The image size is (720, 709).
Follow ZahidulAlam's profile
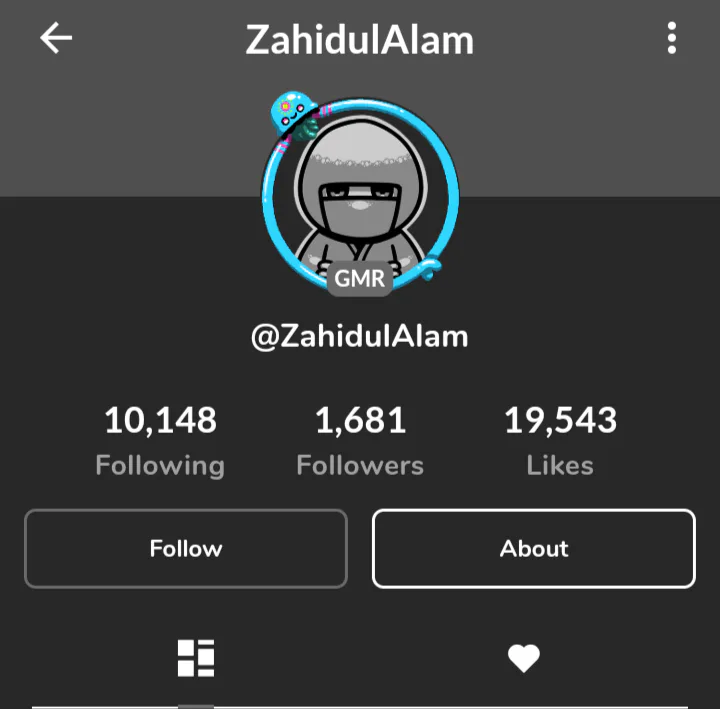coord(186,548)
